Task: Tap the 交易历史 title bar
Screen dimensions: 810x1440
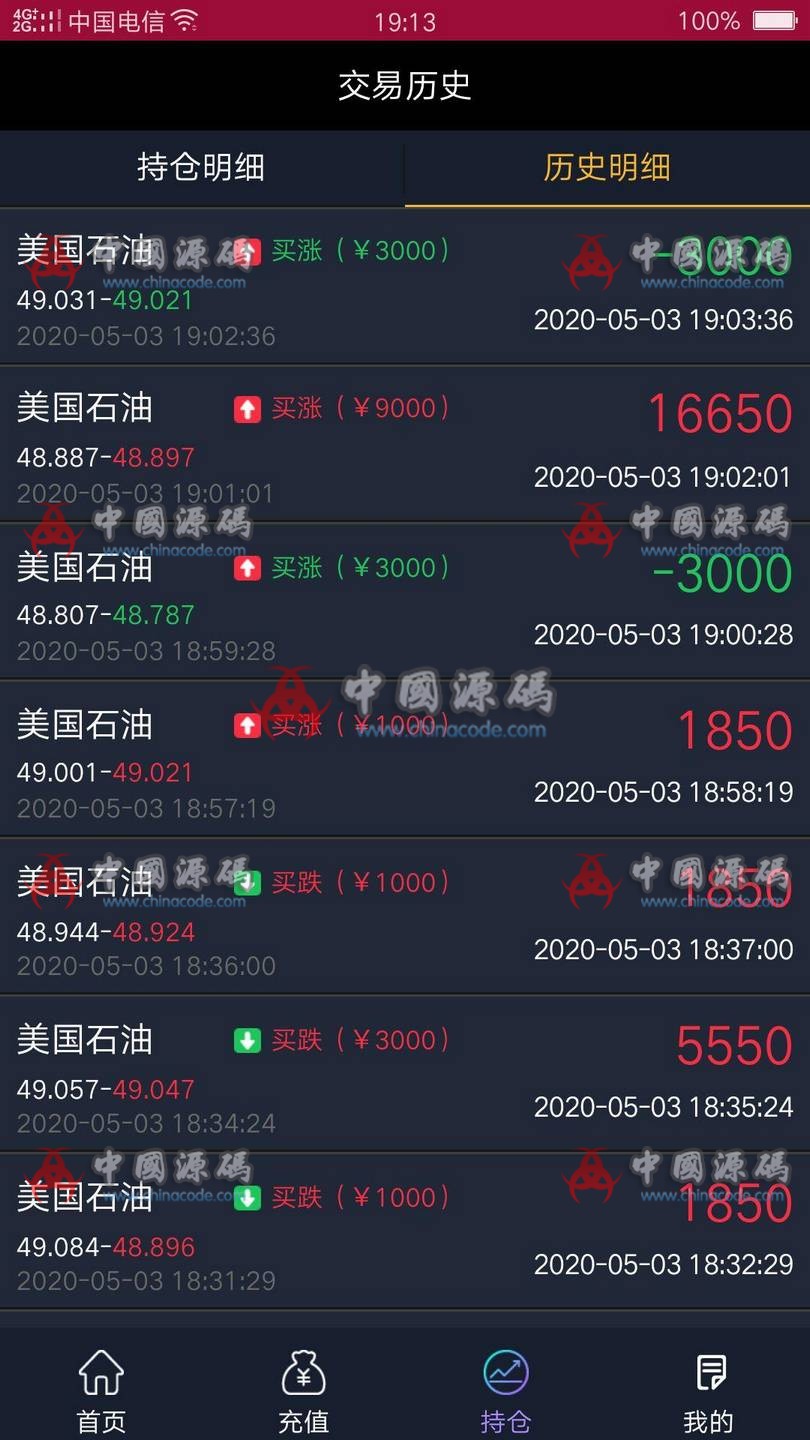Action: (405, 86)
